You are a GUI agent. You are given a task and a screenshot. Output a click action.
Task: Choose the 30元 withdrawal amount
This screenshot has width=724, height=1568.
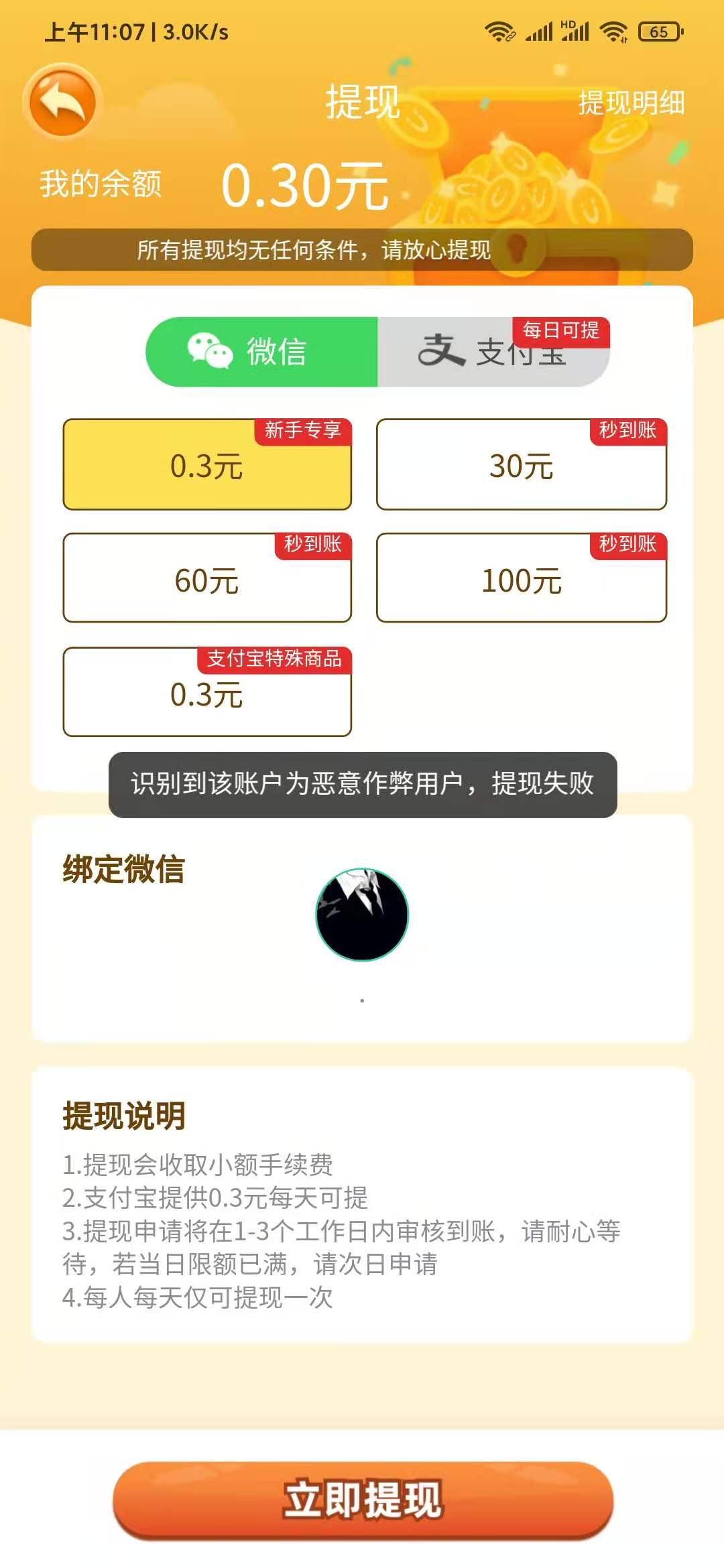click(x=521, y=466)
